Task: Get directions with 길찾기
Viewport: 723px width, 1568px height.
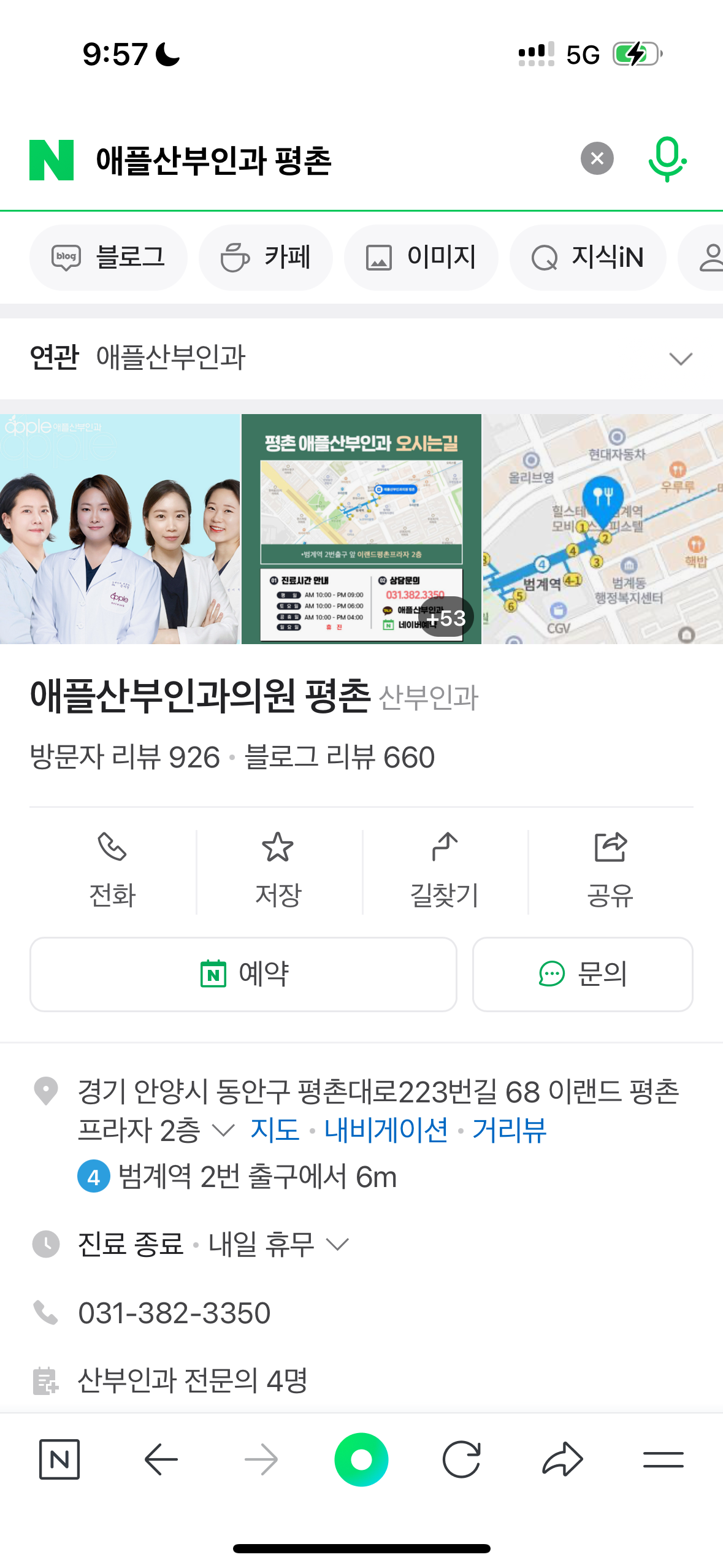Action: (x=445, y=871)
